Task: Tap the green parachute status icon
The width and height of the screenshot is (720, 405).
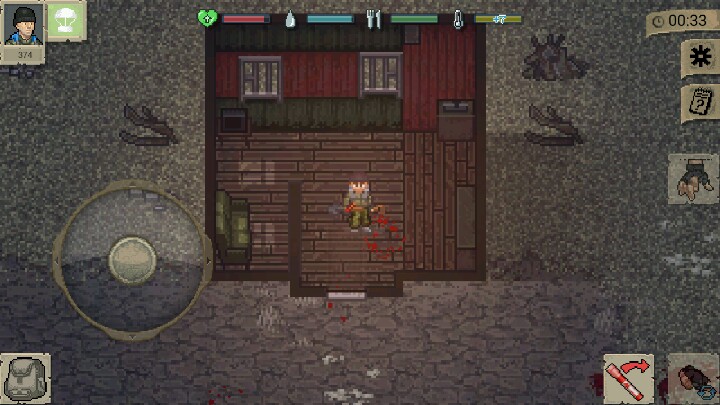Action: coord(66,20)
